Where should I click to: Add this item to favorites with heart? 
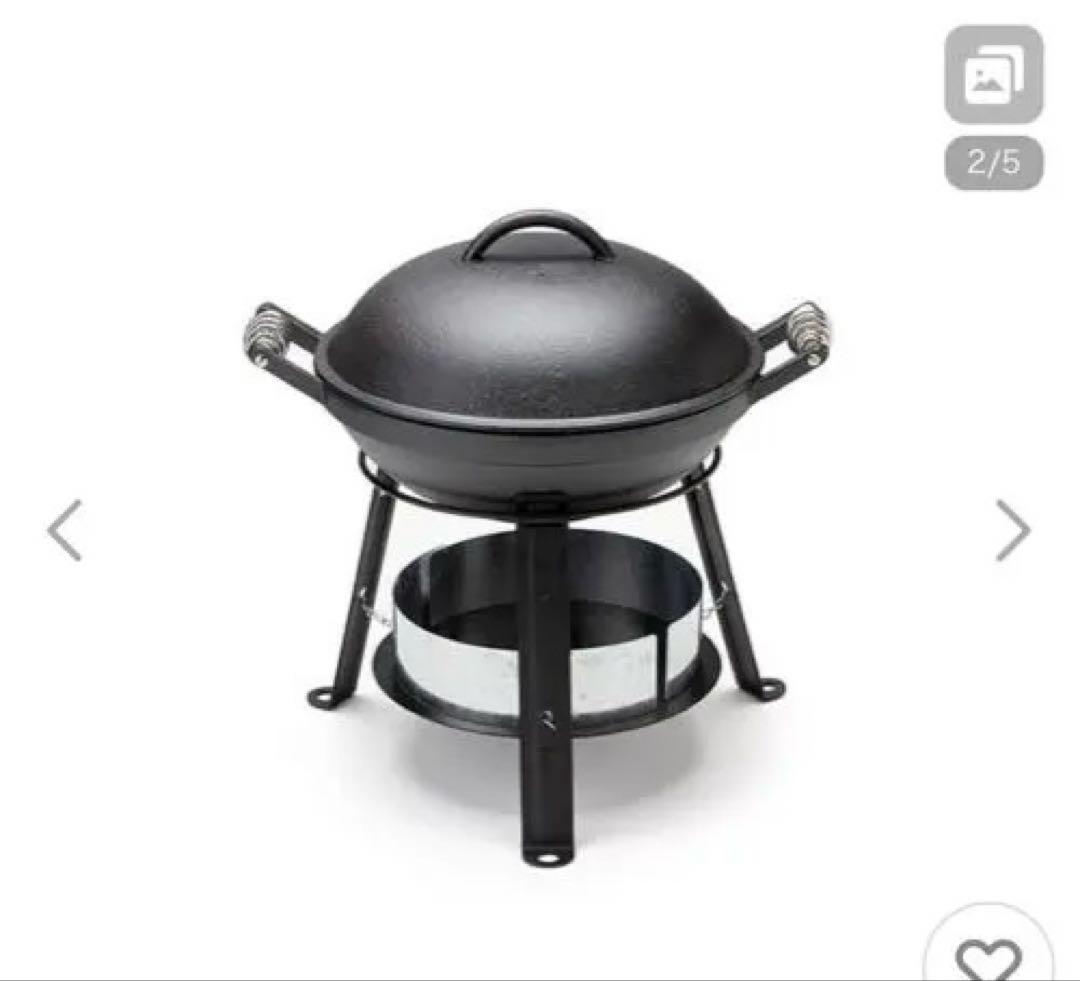(988, 955)
